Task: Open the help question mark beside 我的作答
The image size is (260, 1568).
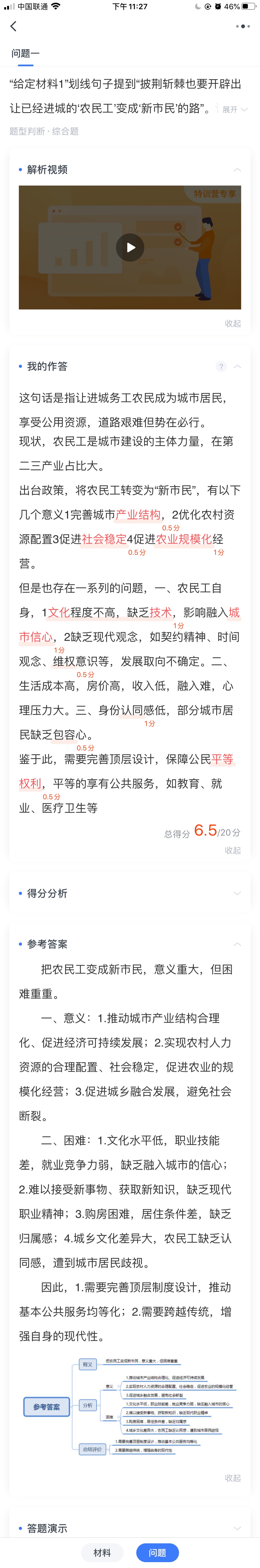Action: (221, 367)
